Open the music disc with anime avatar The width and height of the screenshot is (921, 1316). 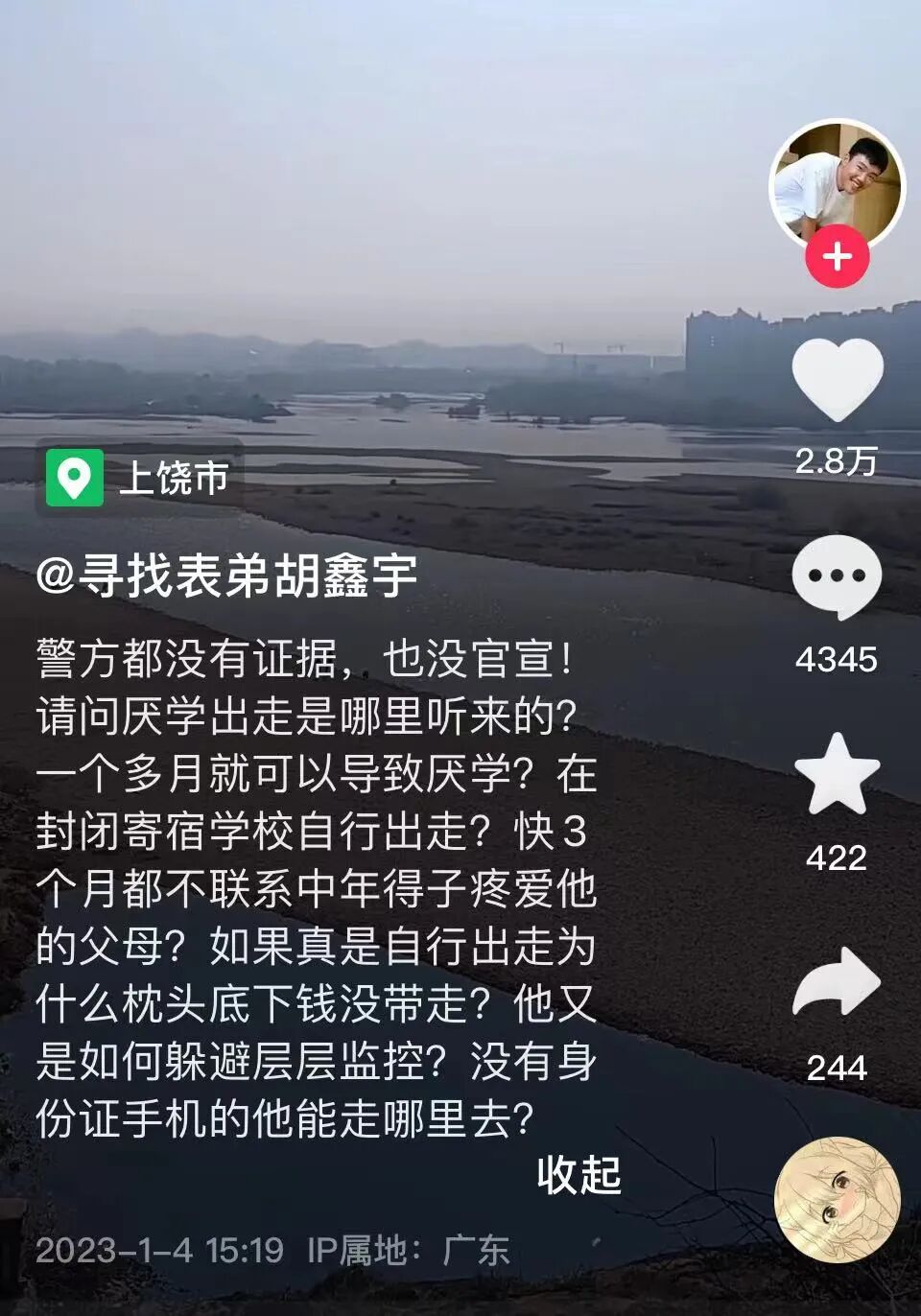(x=837, y=1200)
